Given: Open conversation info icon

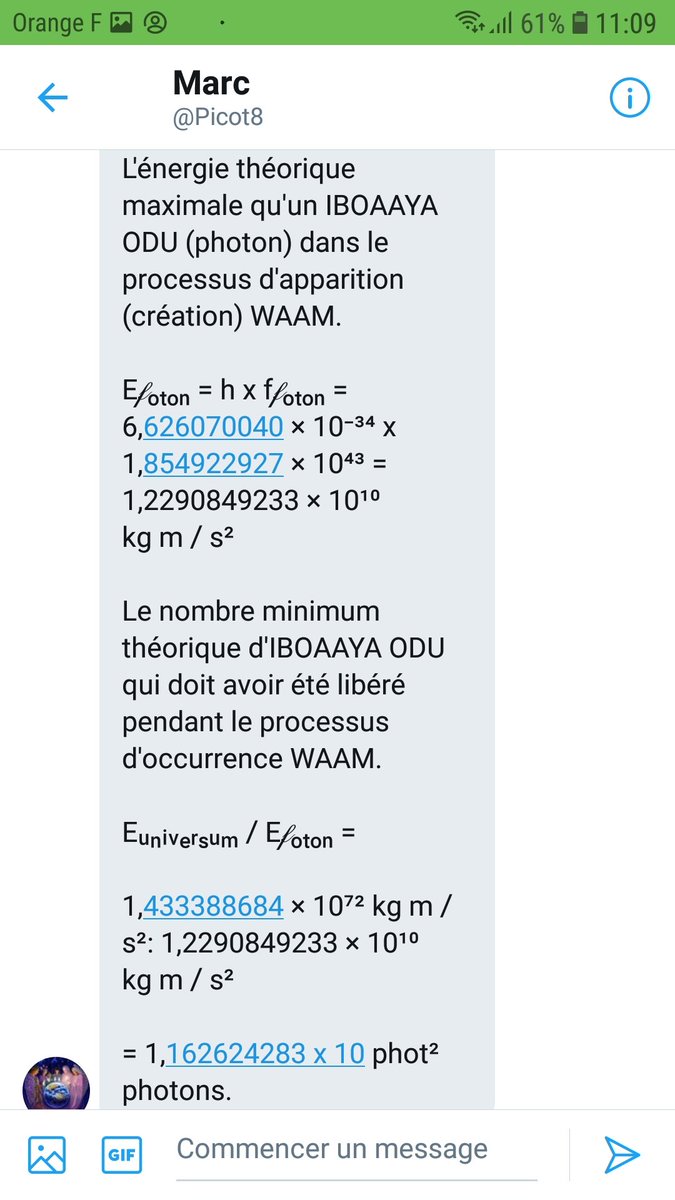Looking at the screenshot, I should [629, 97].
